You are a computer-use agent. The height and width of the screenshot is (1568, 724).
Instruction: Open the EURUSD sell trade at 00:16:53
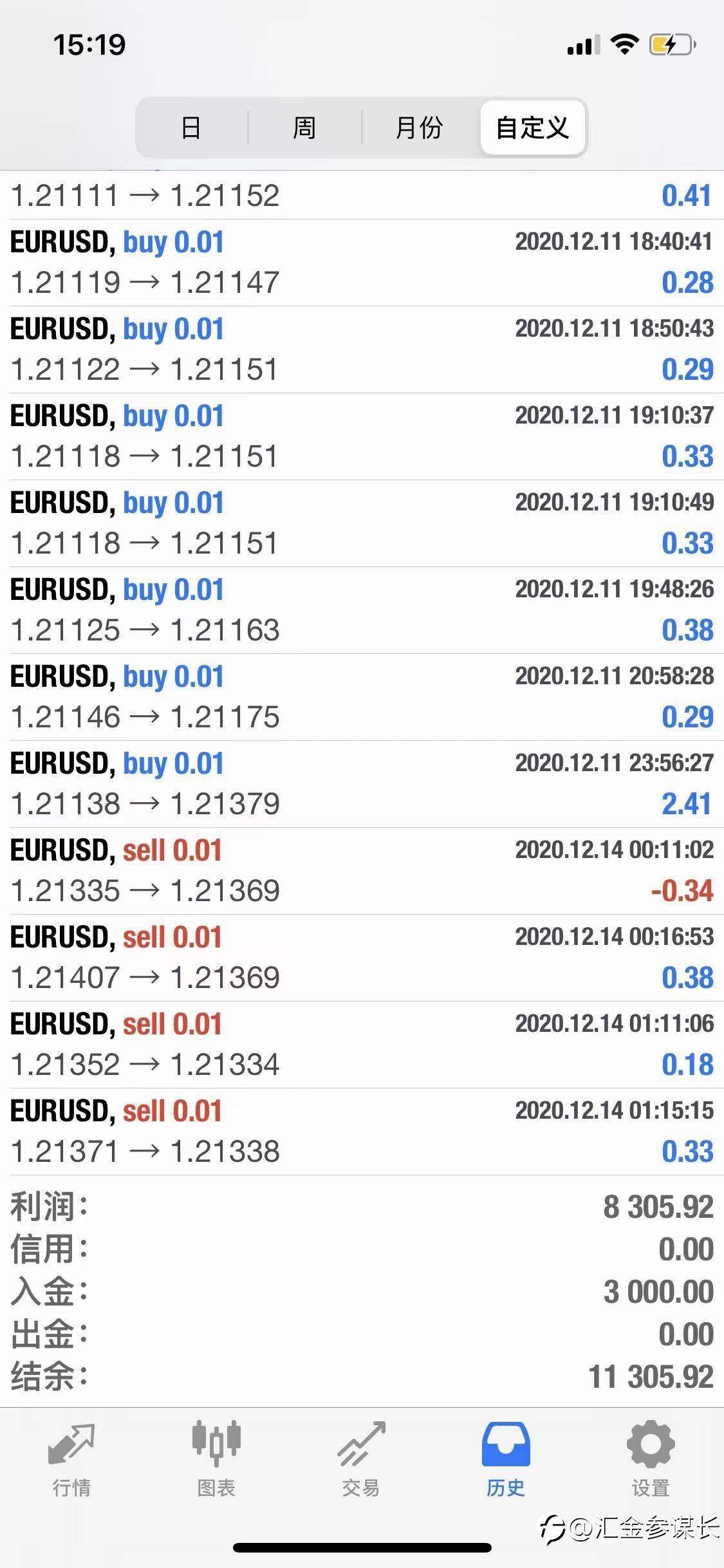click(362, 958)
